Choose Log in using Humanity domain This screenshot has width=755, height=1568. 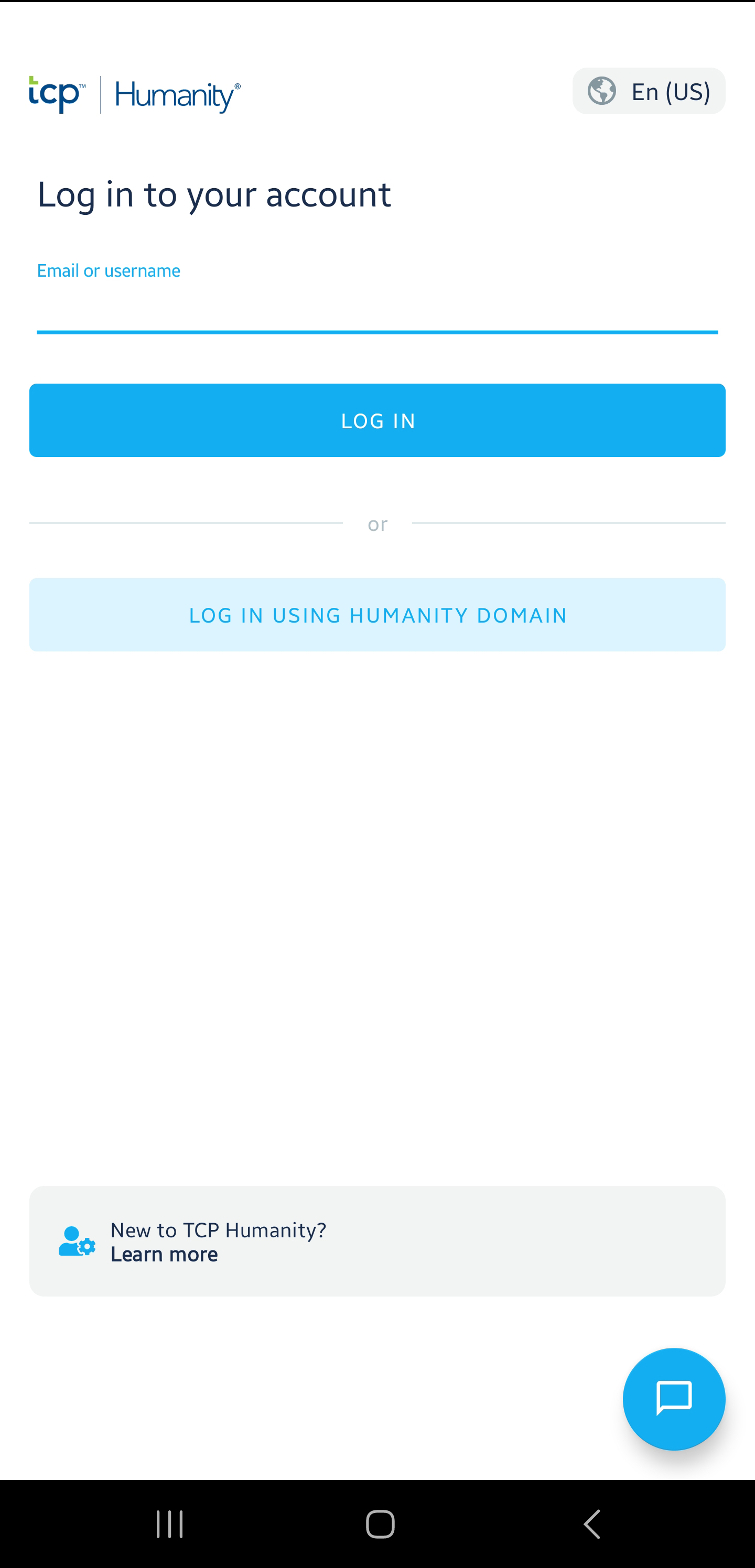pos(377,615)
